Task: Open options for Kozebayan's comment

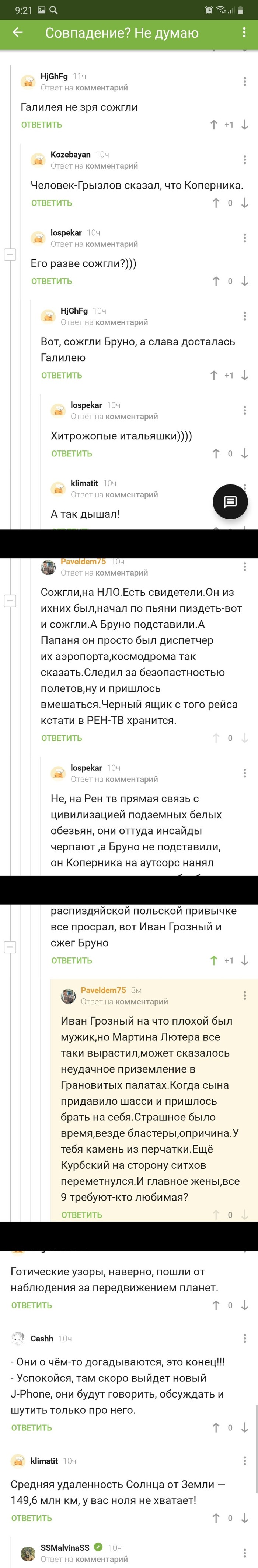Action: click(245, 159)
